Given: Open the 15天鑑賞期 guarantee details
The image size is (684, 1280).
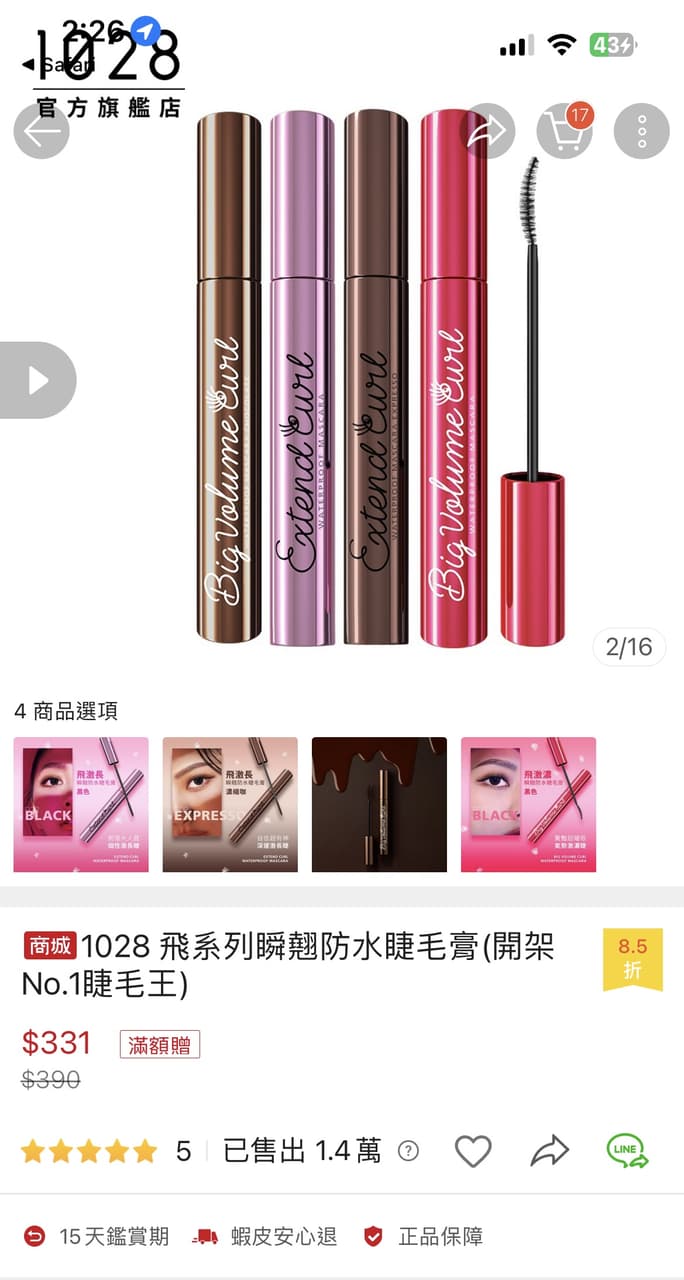Looking at the screenshot, I should click(x=97, y=1237).
